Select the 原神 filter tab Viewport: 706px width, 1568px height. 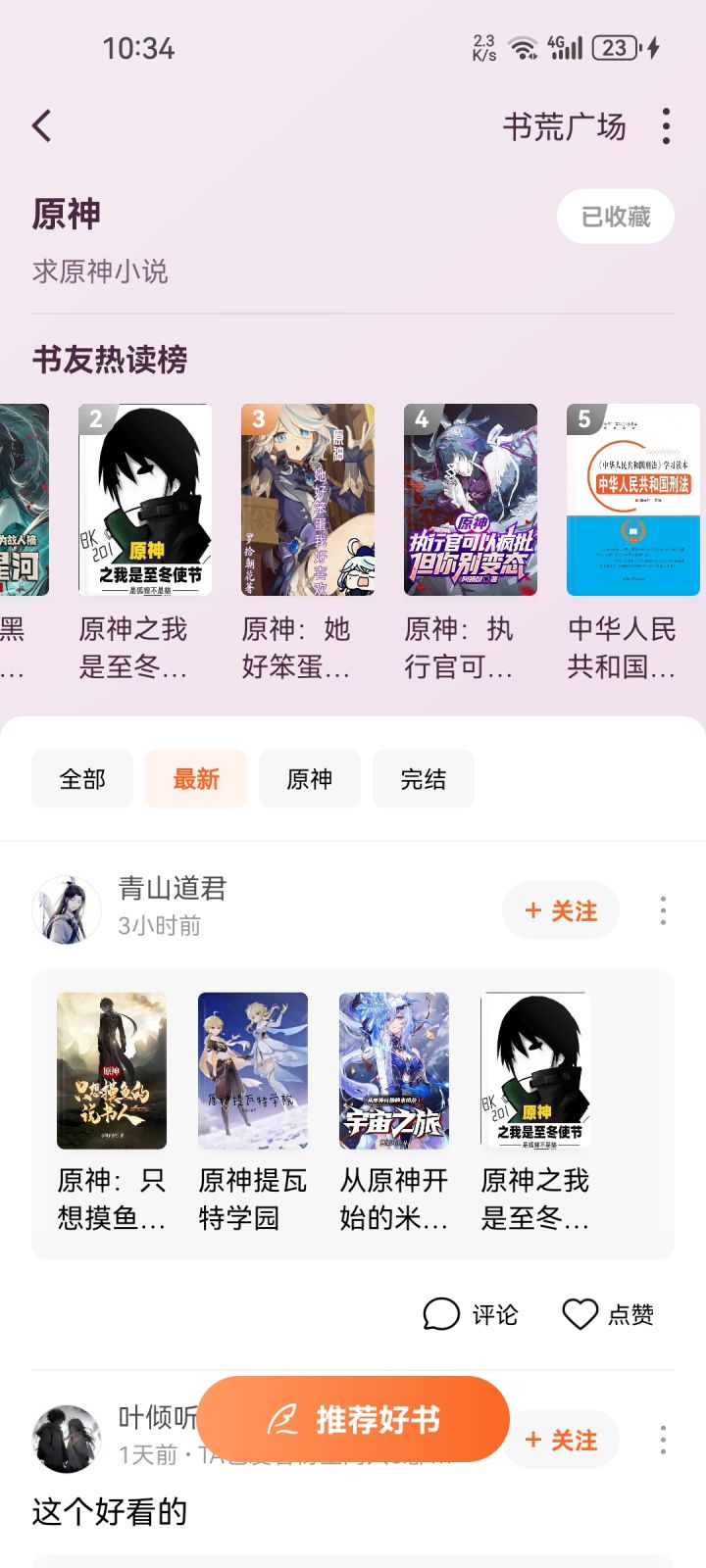(x=309, y=778)
